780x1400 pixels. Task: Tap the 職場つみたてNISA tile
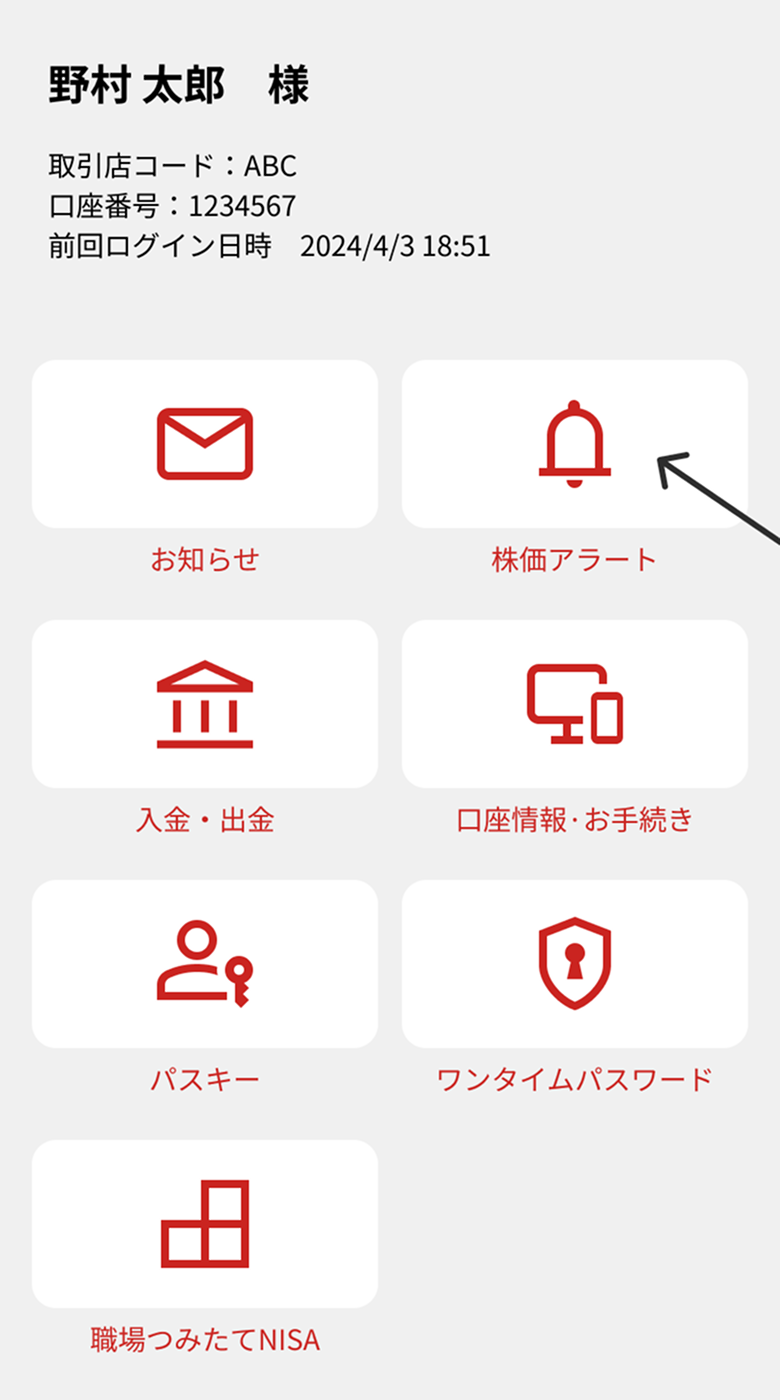205,1224
